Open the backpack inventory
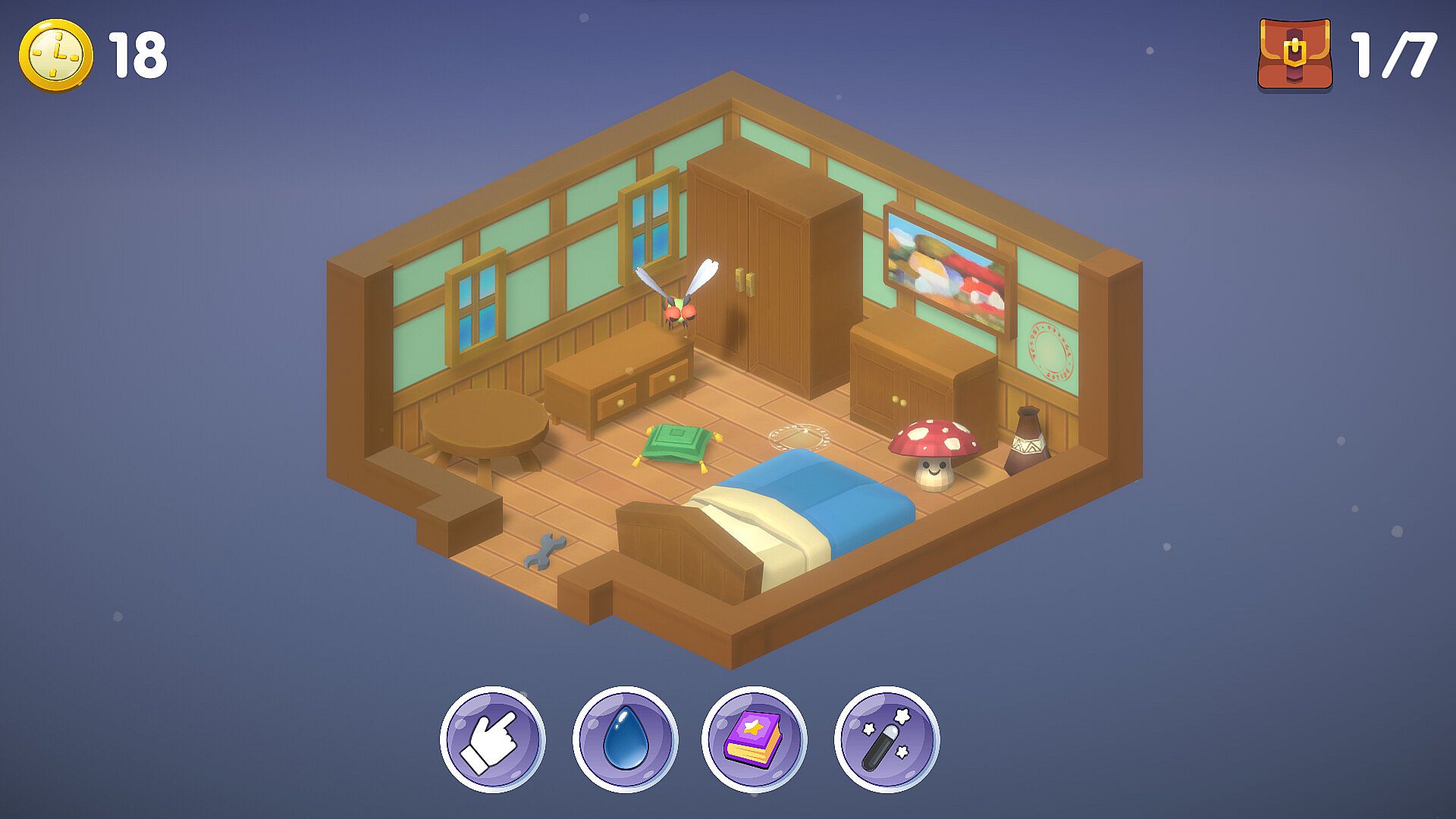1456x819 pixels. point(1294,55)
